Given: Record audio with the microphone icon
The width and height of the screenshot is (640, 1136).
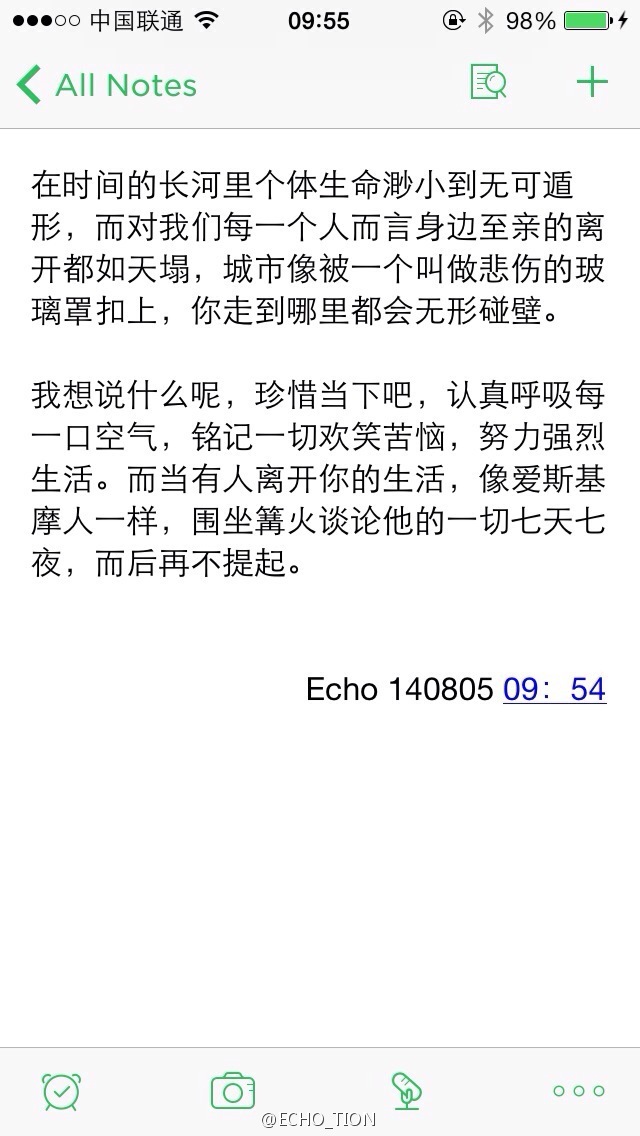Looking at the screenshot, I should 407,1091.
